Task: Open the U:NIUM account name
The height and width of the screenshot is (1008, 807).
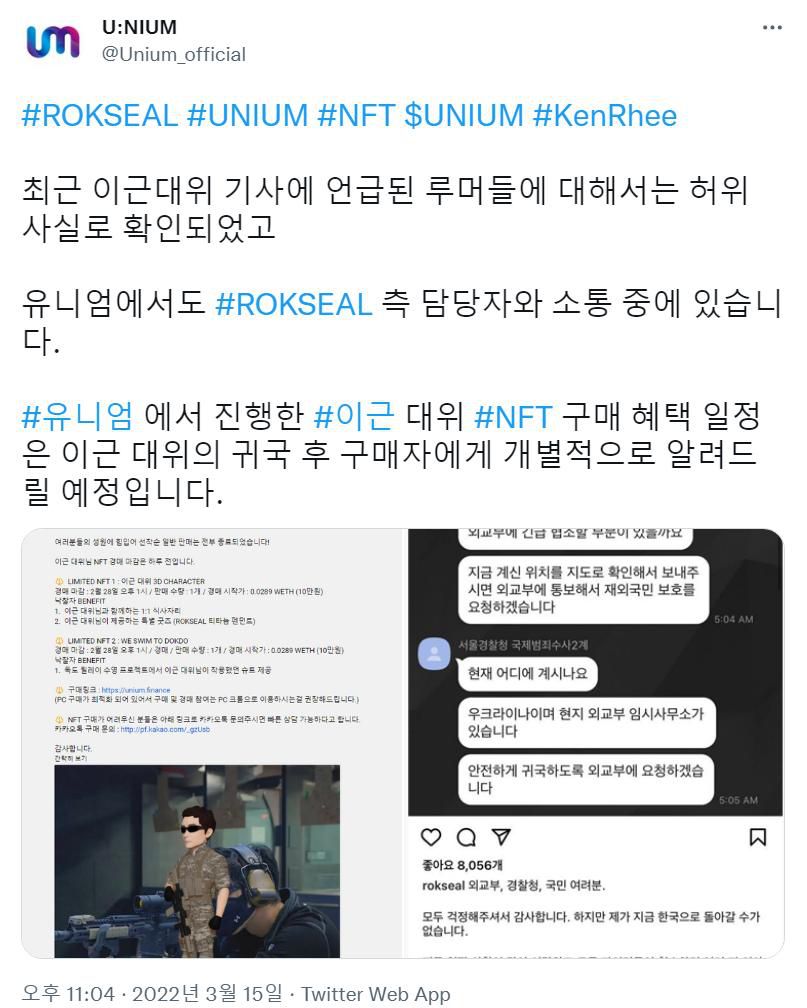Action: (x=139, y=27)
